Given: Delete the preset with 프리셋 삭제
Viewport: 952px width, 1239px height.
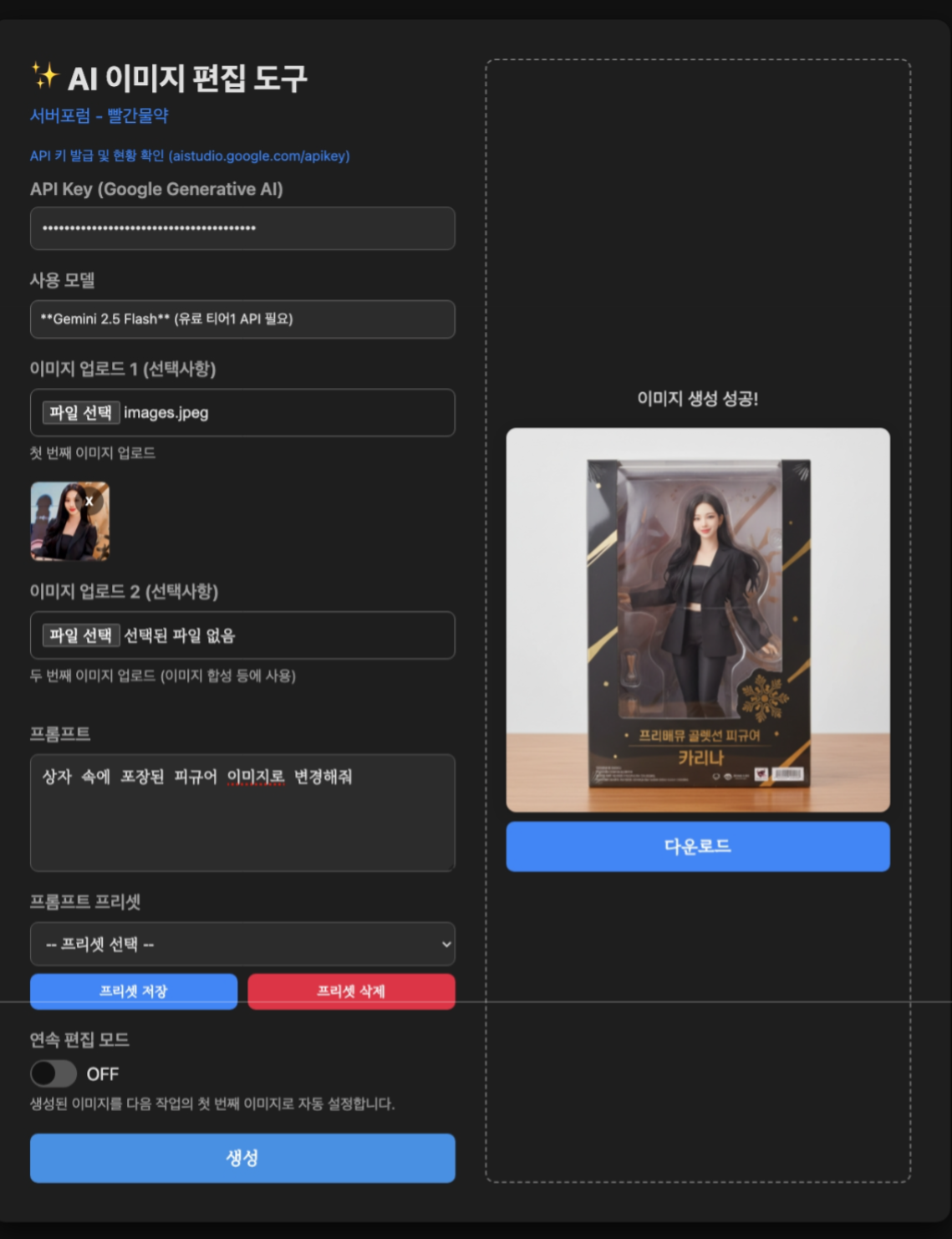Looking at the screenshot, I should coord(351,992).
